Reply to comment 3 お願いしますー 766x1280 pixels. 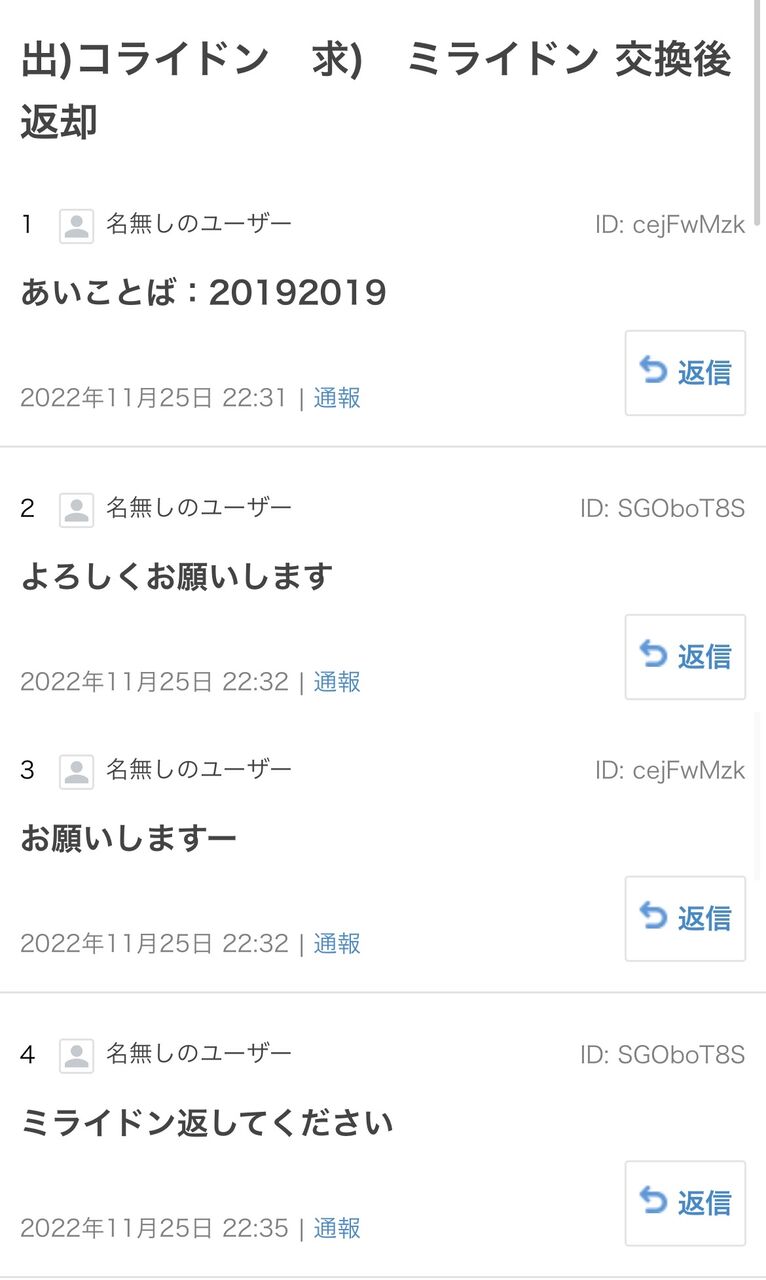[685, 919]
